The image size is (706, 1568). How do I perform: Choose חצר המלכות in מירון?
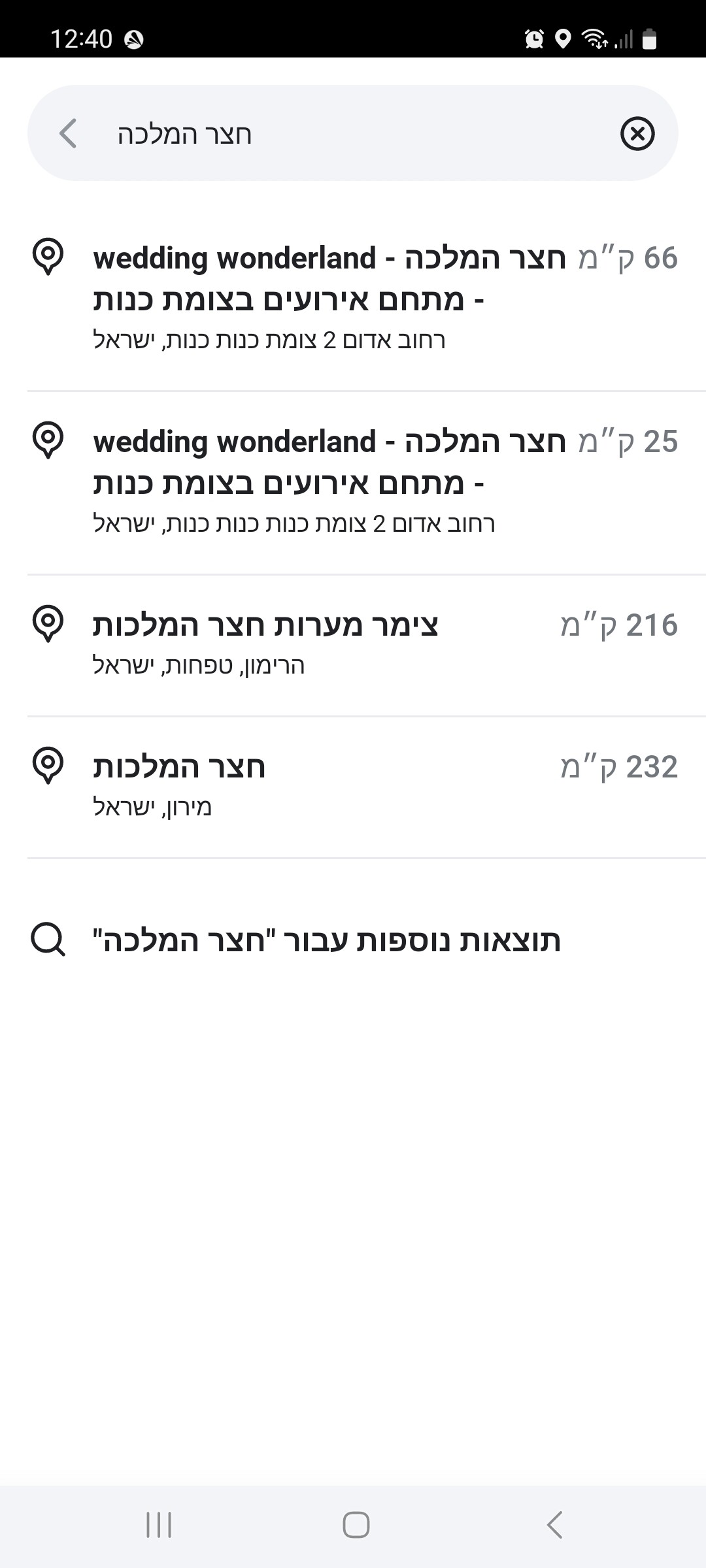pyautogui.click(x=353, y=785)
